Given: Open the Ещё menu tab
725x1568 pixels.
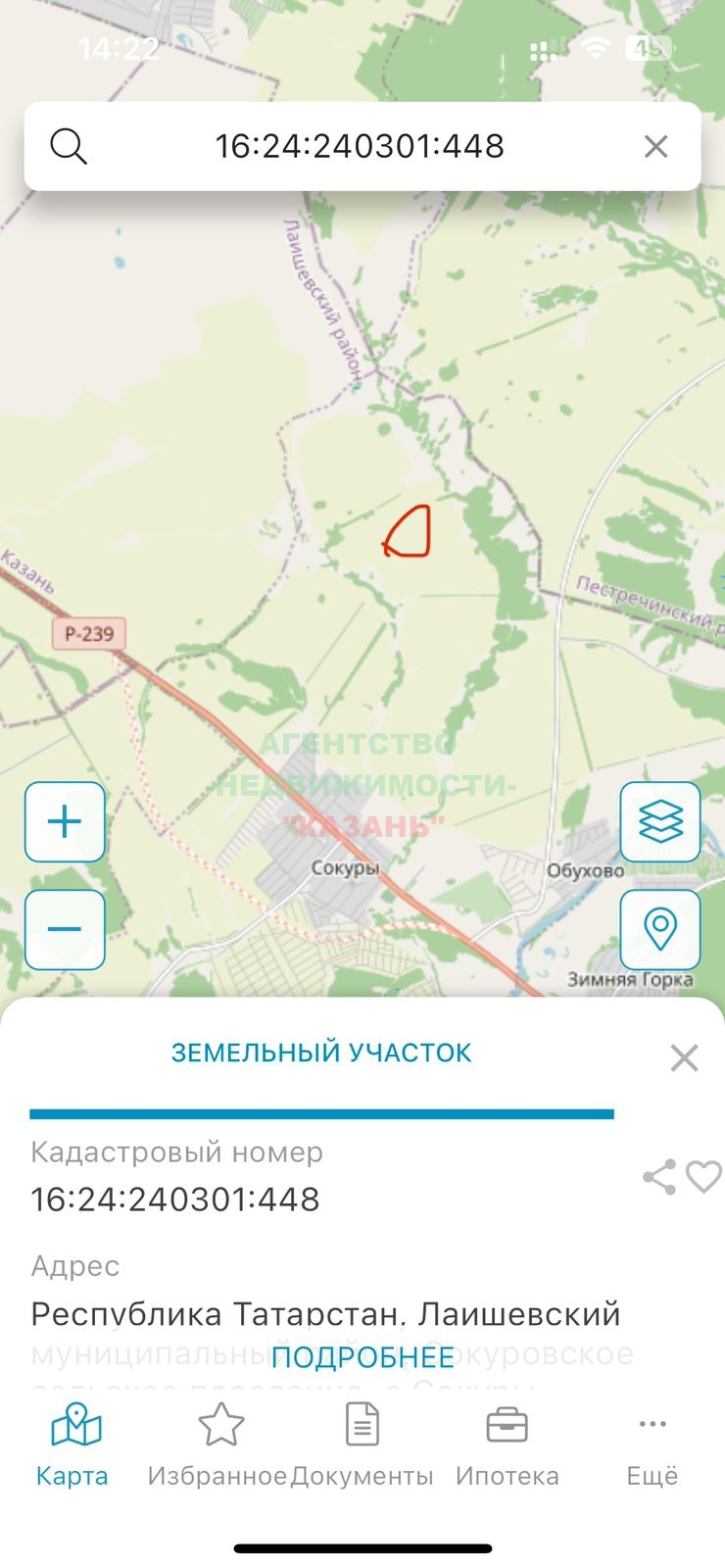Looking at the screenshot, I should pyautogui.click(x=652, y=1445).
